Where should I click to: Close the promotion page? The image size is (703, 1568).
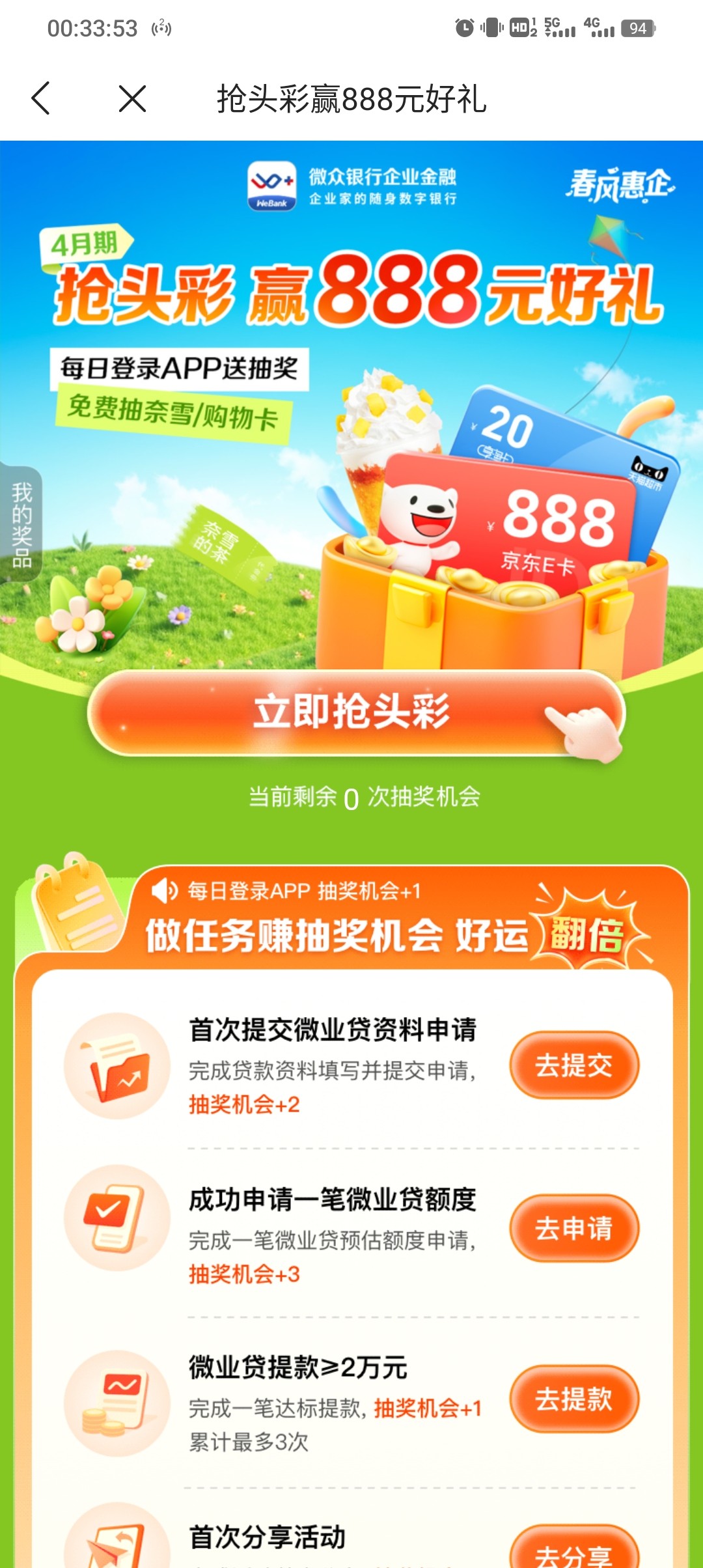tap(132, 99)
